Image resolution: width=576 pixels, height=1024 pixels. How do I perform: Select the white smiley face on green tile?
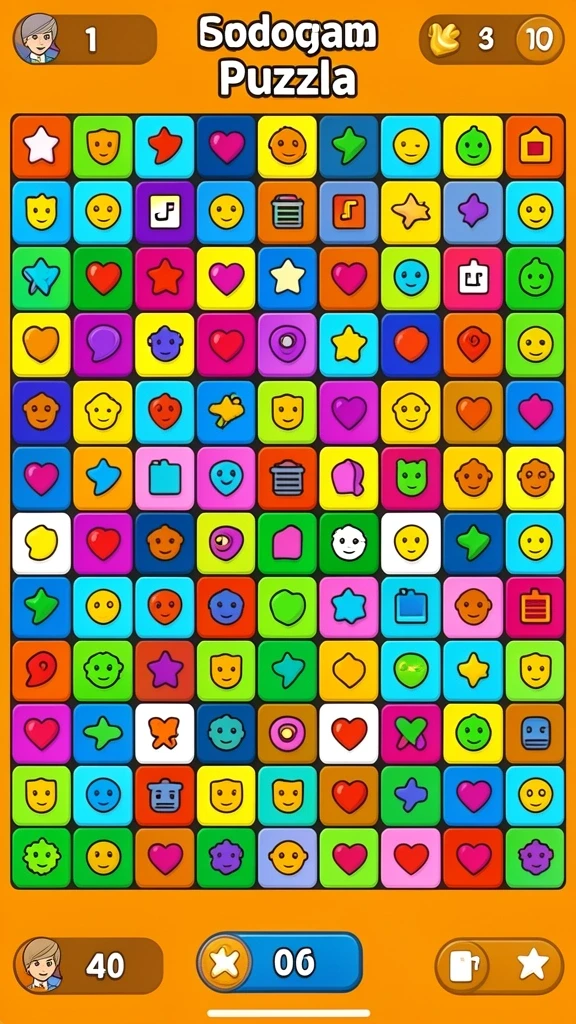(x=349, y=542)
